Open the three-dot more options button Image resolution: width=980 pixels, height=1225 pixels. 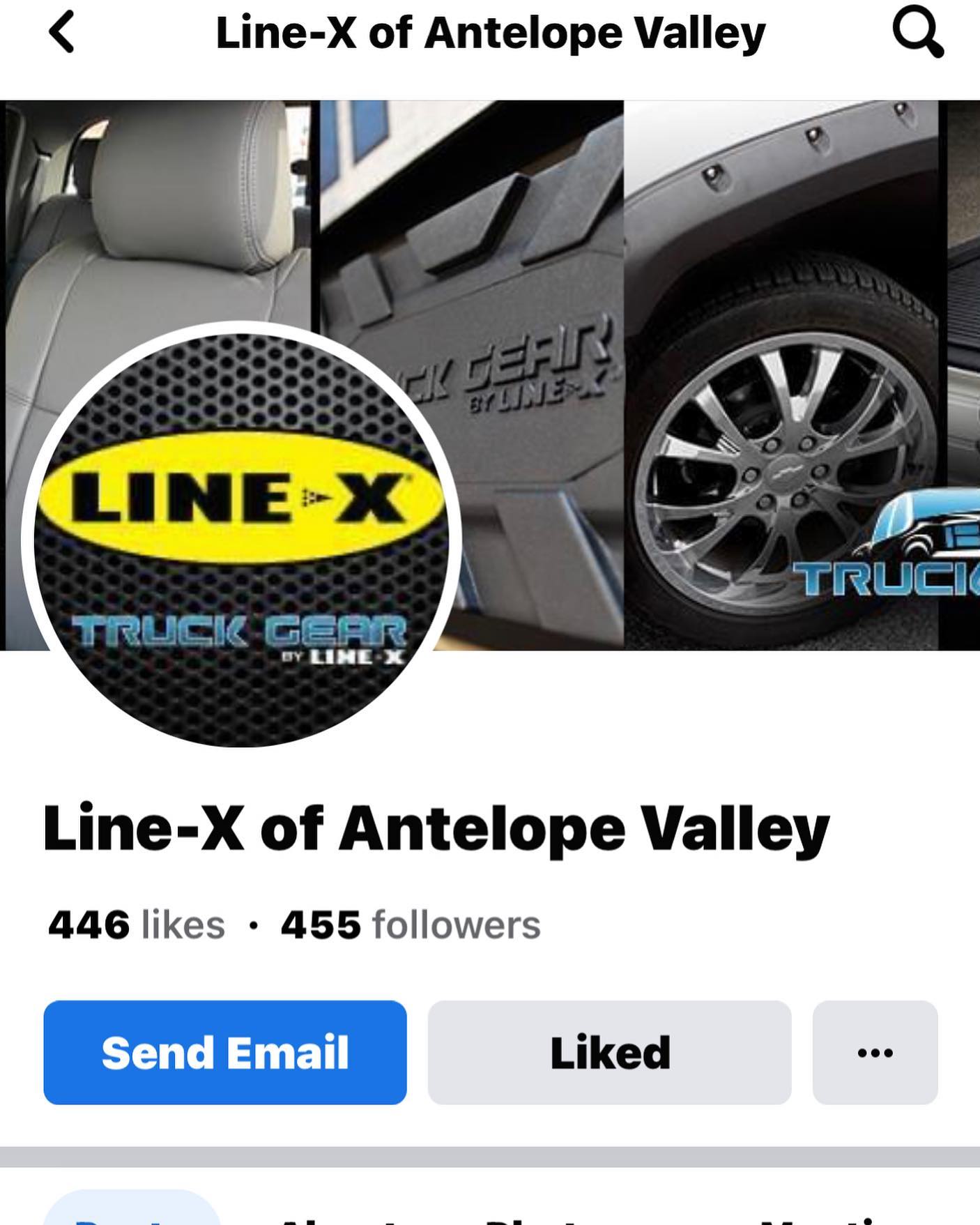tap(875, 1052)
